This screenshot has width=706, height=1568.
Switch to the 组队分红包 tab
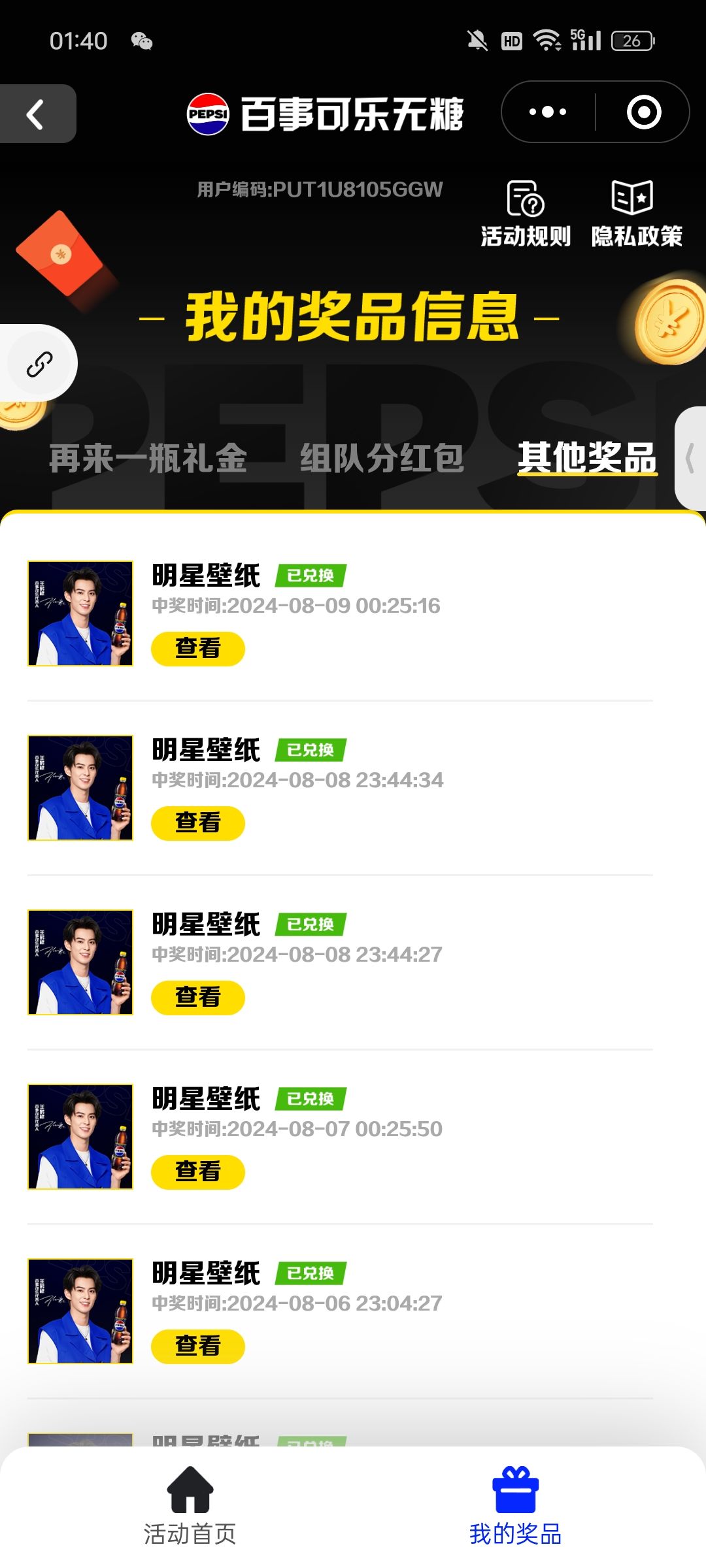(382, 458)
